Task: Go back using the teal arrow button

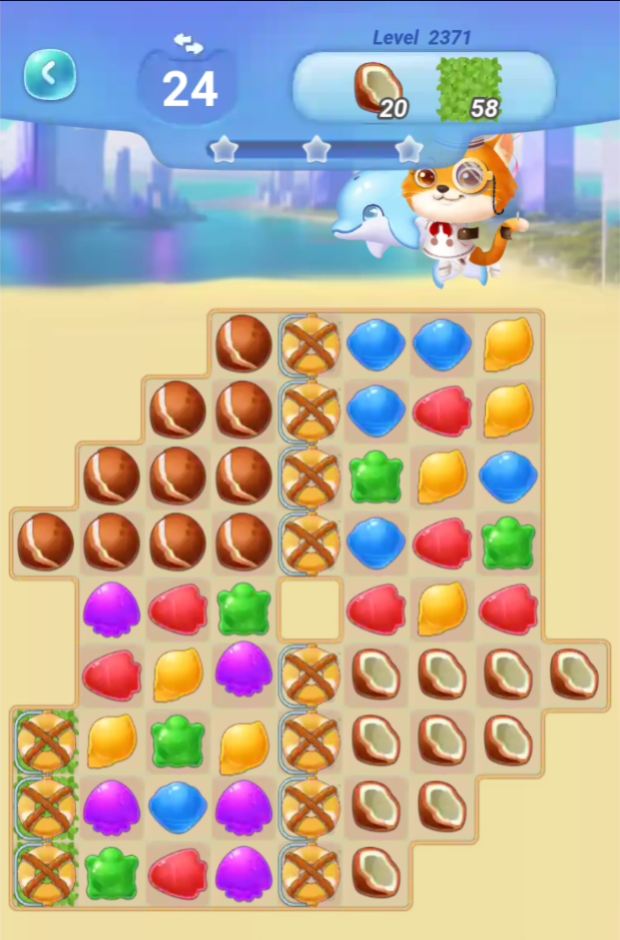Action: point(50,74)
